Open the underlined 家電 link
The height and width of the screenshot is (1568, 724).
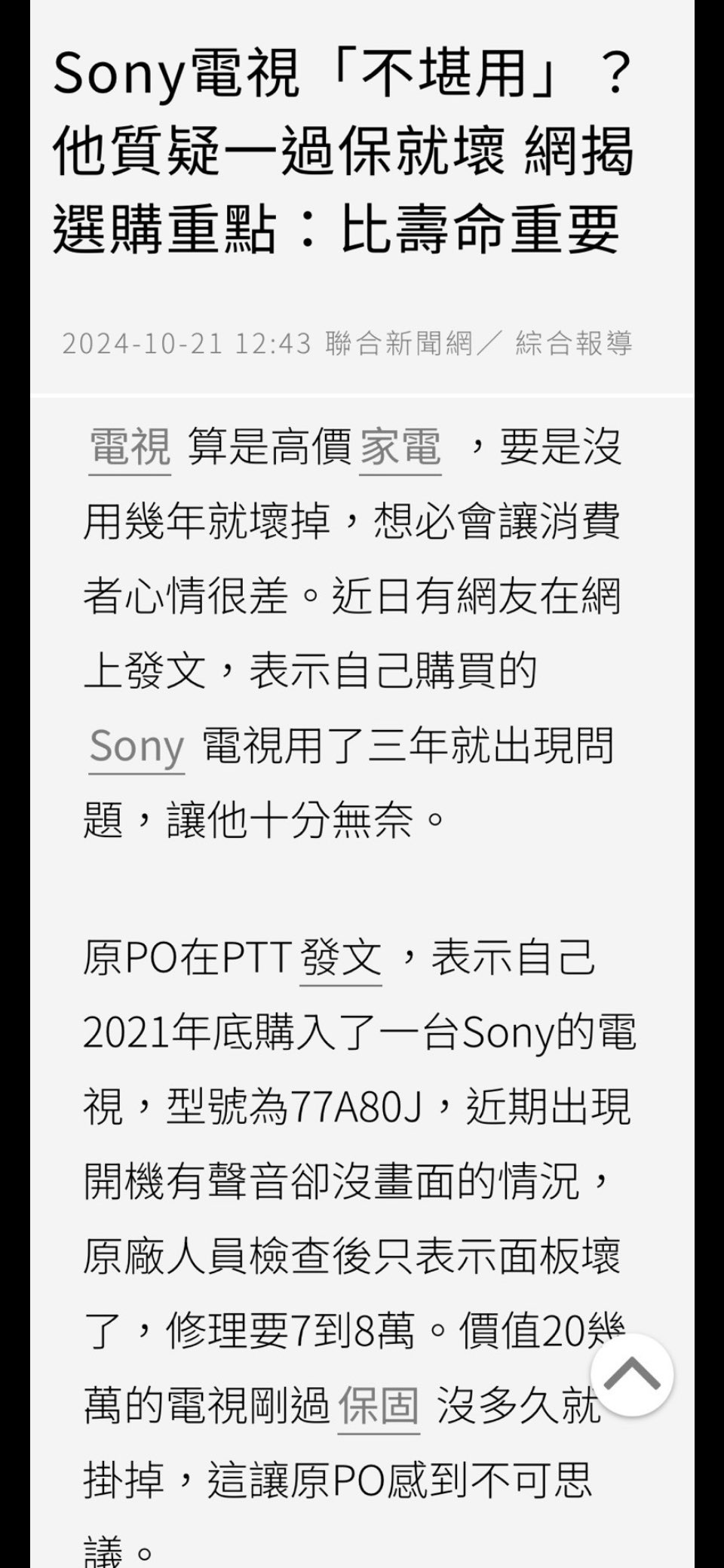pyautogui.click(x=400, y=448)
